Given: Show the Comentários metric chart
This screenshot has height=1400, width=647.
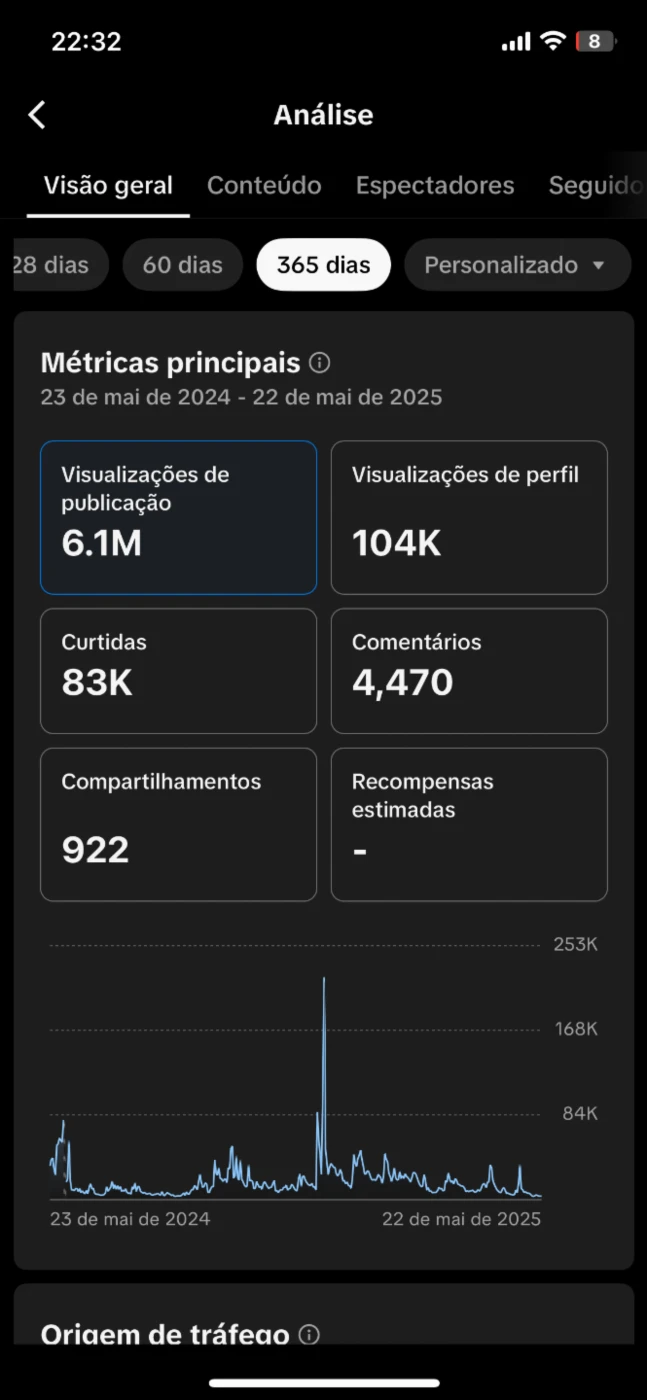Looking at the screenshot, I should [469, 671].
